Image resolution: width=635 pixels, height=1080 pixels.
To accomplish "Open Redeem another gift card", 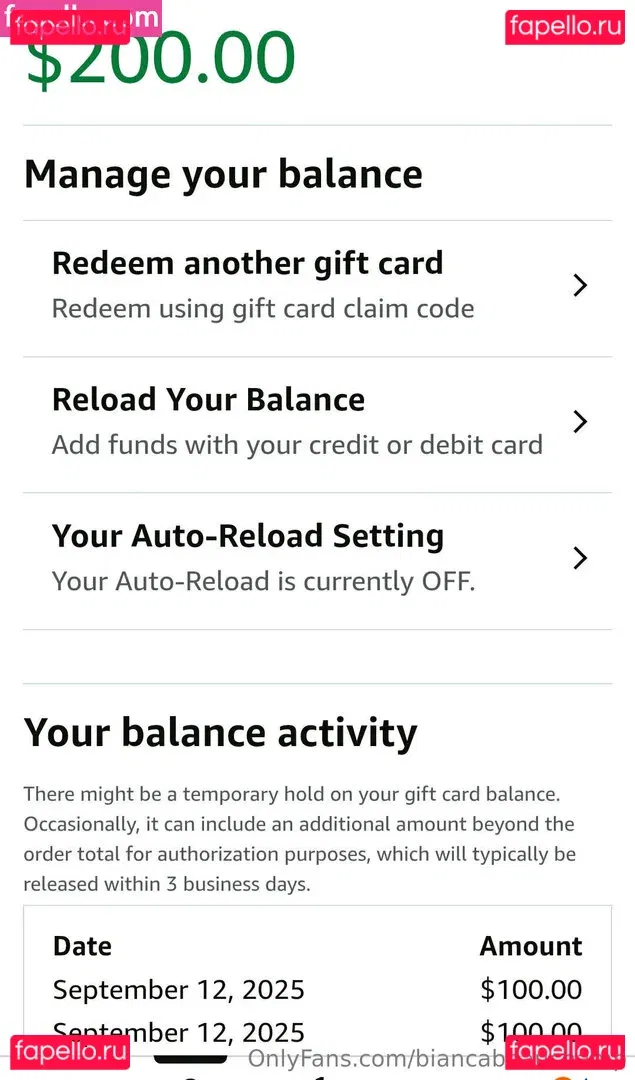I will point(316,287).
